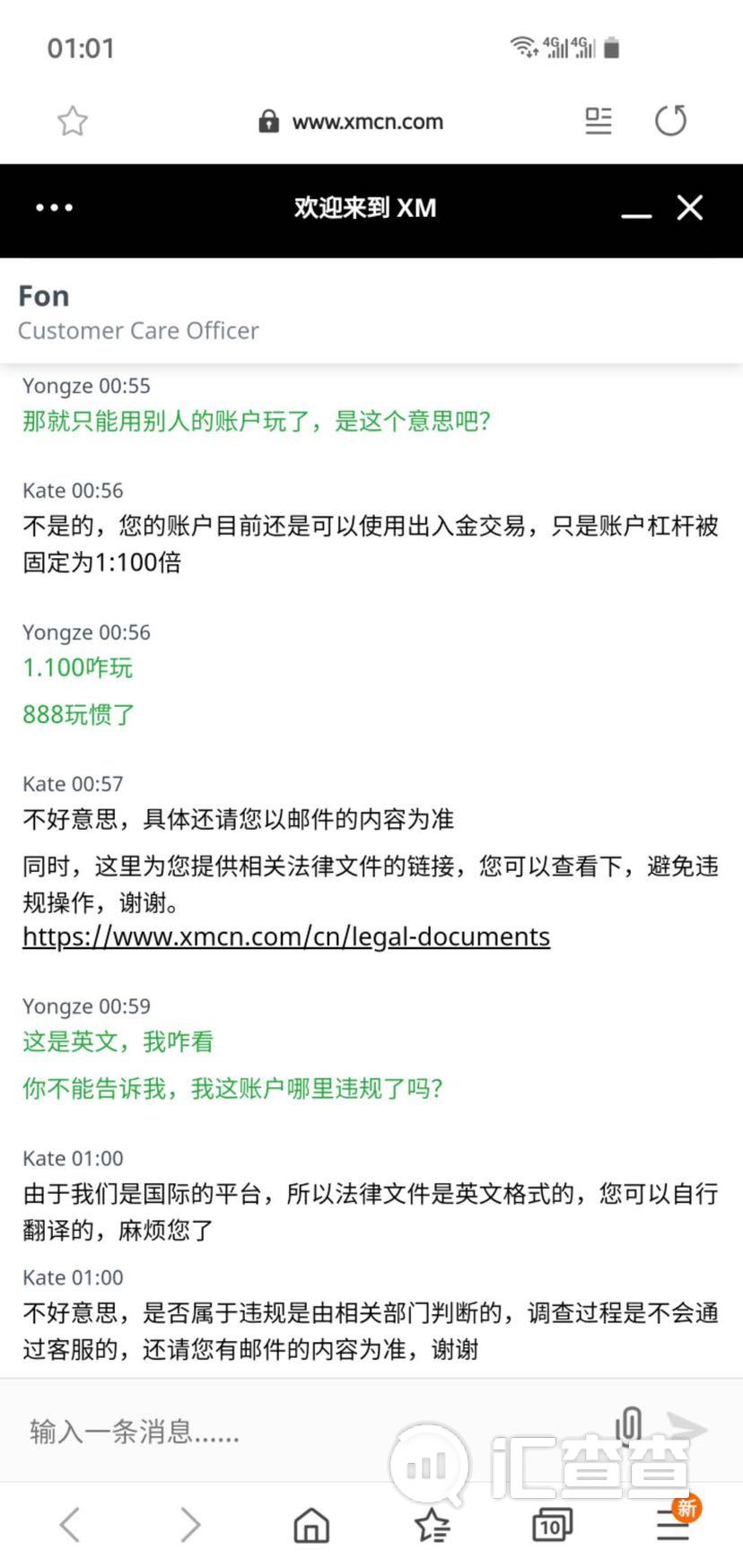This screenshot has width=743, height=1568.
Task: Open the browser home page
Action: click(311, 1524)
